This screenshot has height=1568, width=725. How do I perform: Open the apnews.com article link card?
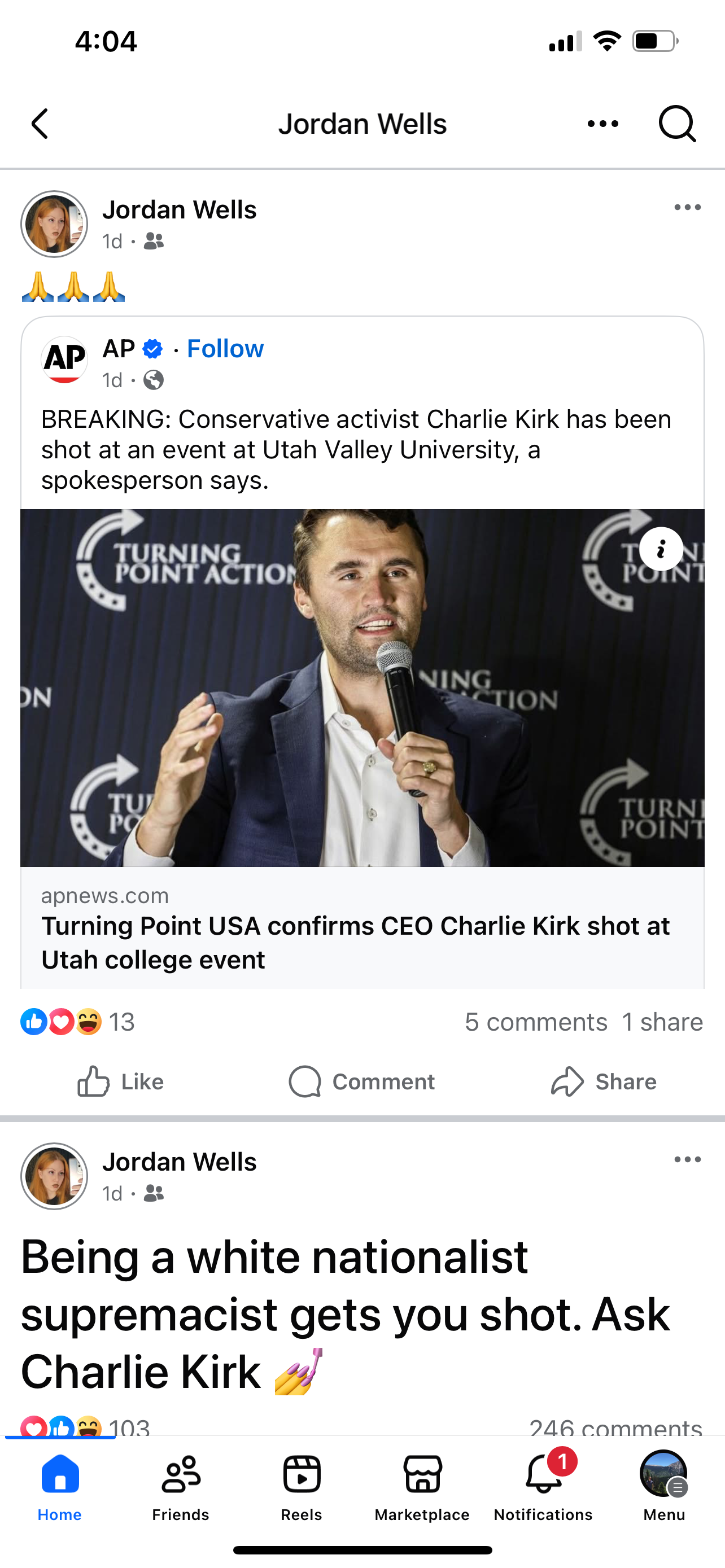(x=362, y=929)
